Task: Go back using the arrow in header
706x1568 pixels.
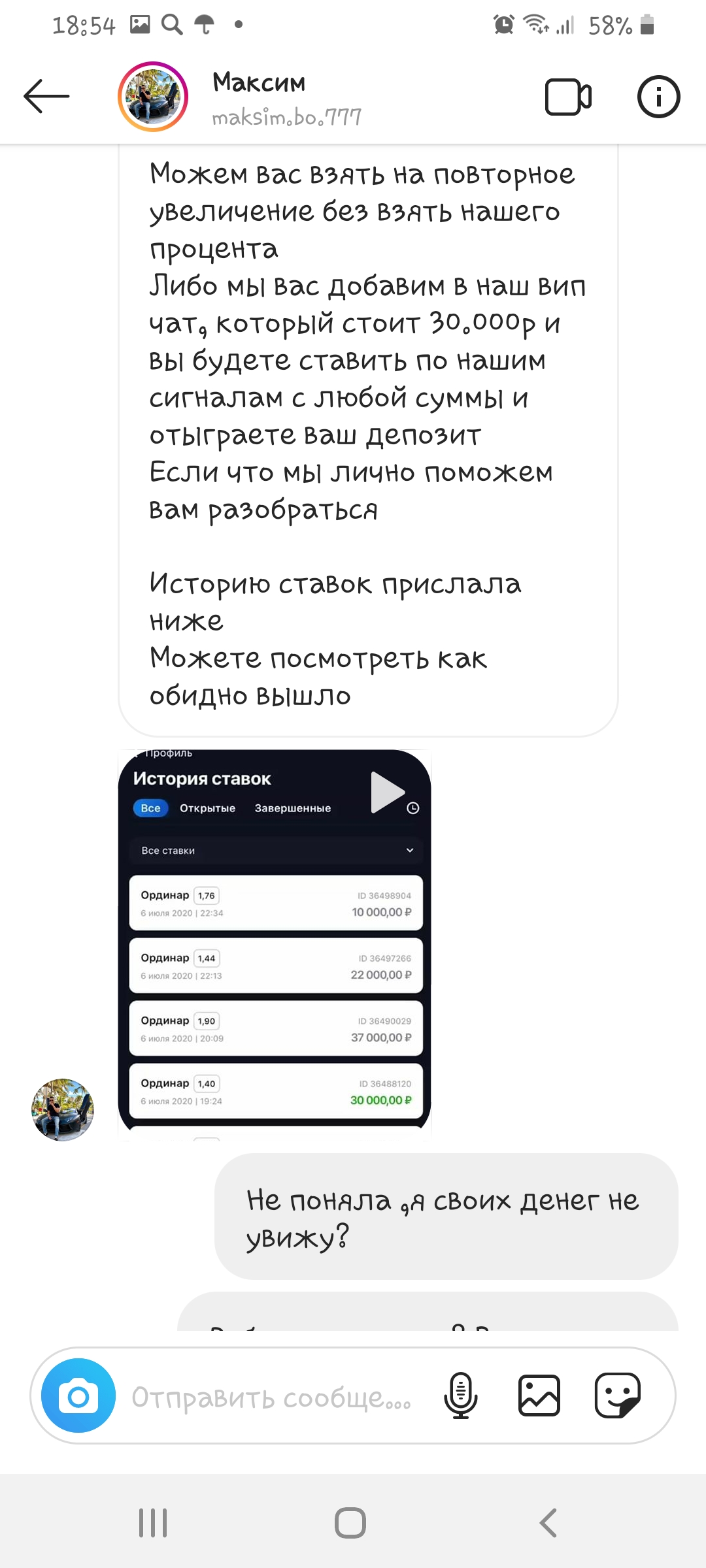Action: pos(46,96)
